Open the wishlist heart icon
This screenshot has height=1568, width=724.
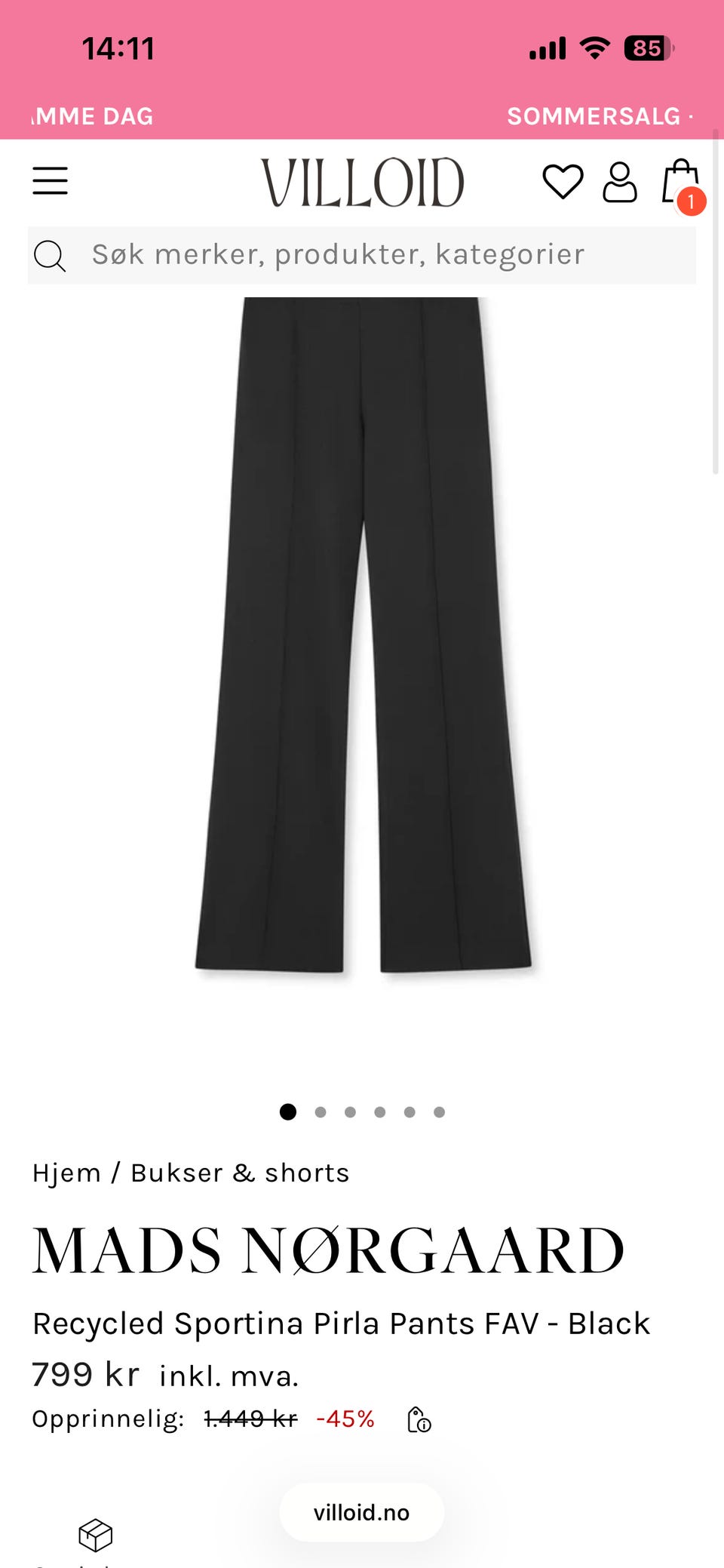(563, 182)
